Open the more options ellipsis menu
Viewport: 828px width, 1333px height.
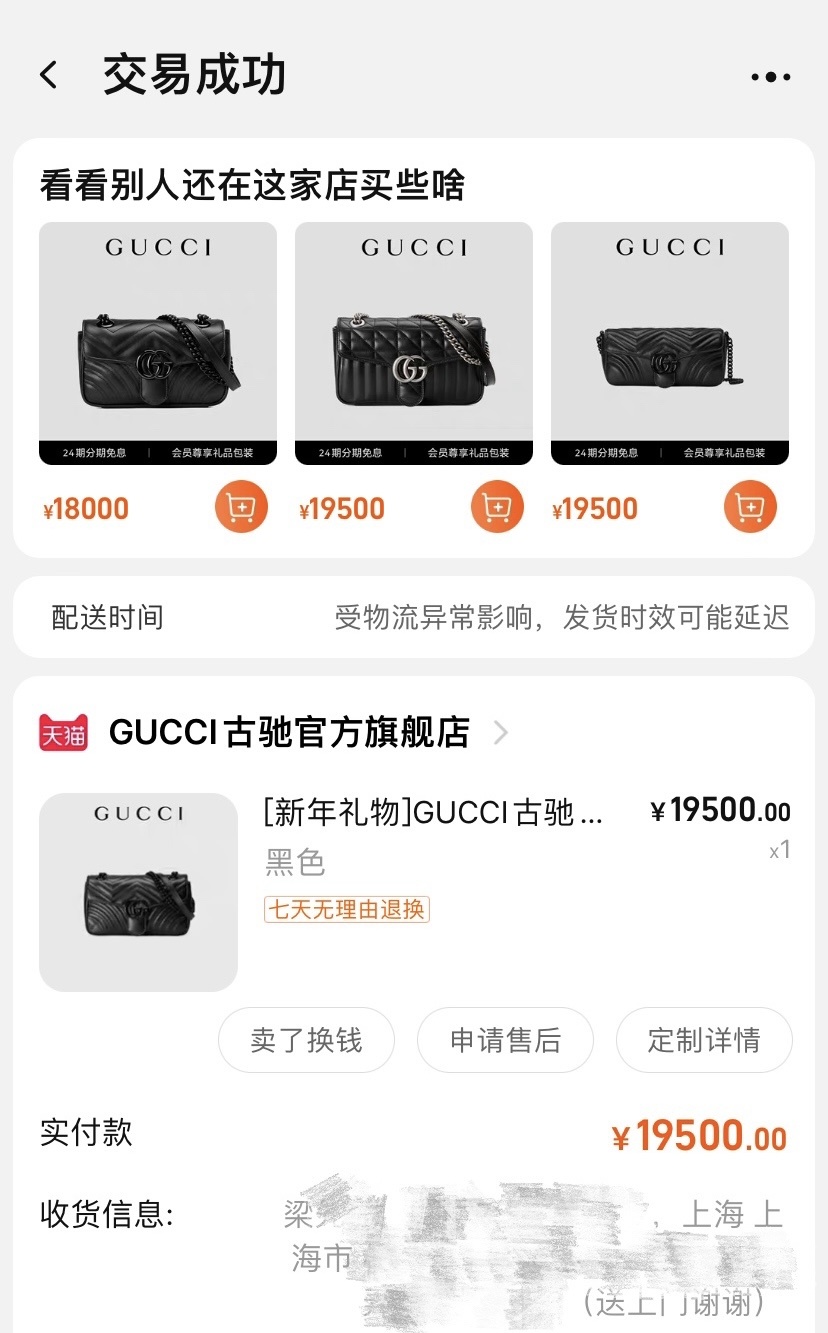[768, 74]
